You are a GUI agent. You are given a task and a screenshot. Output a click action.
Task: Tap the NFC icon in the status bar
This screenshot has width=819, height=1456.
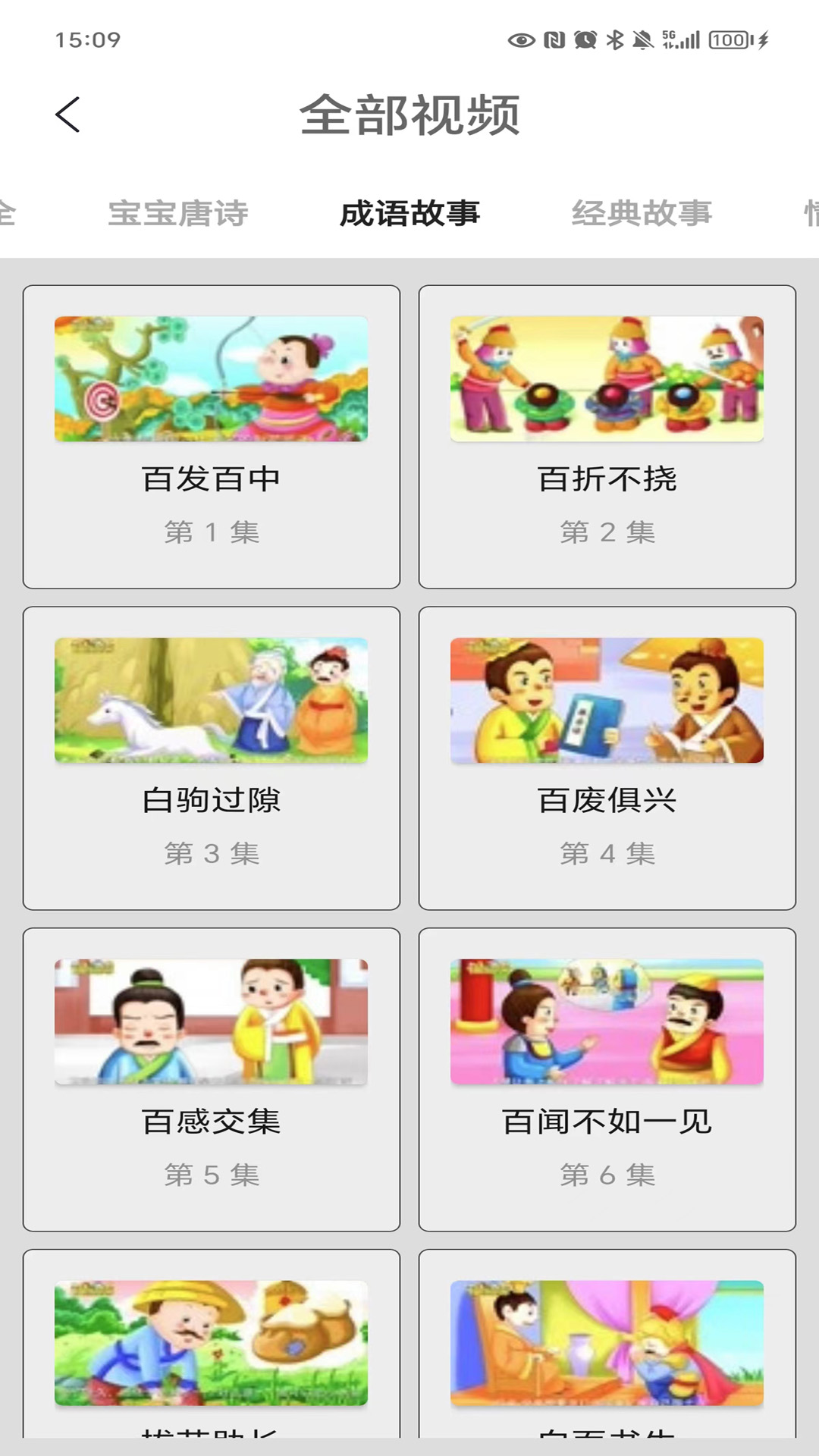[x=554, y=39]
